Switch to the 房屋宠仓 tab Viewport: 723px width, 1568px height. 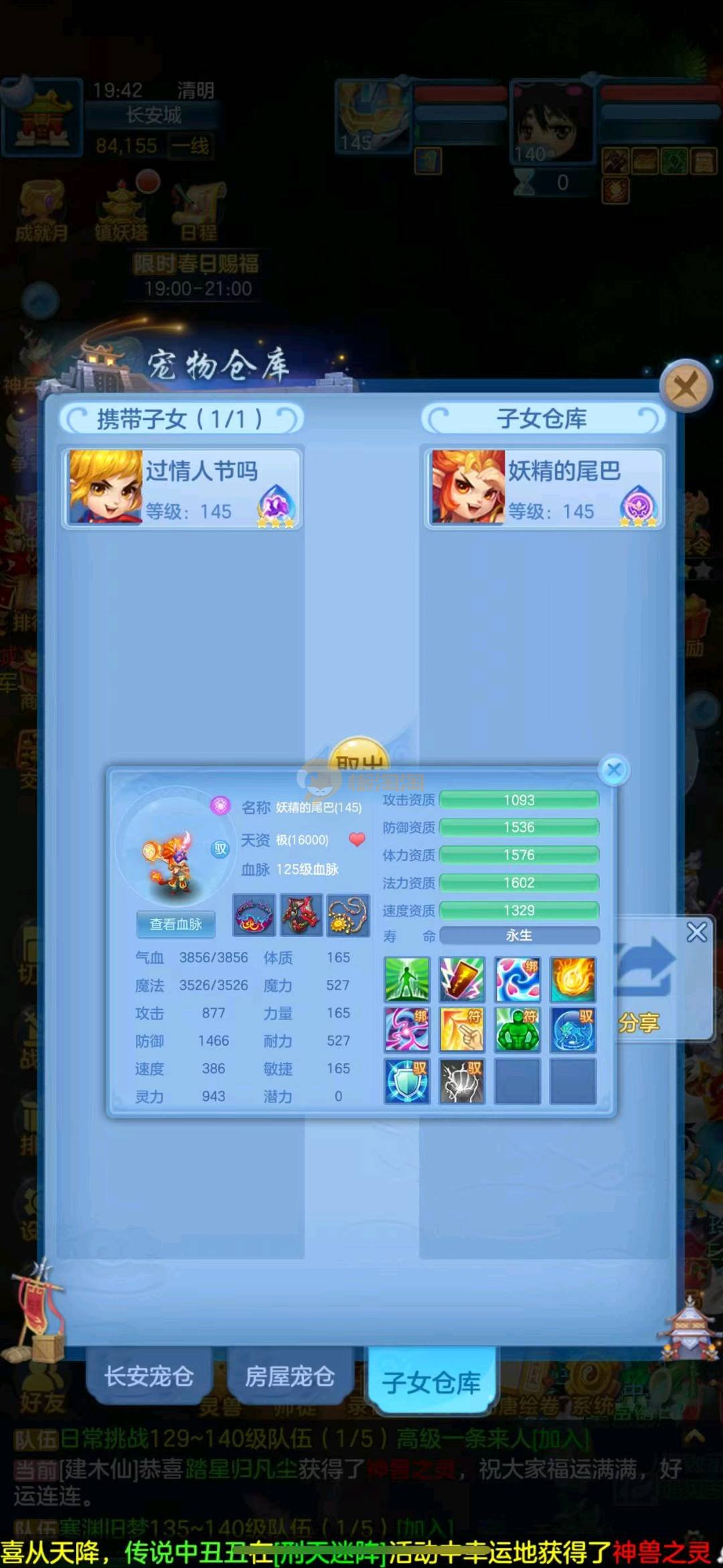point(289,1376)
